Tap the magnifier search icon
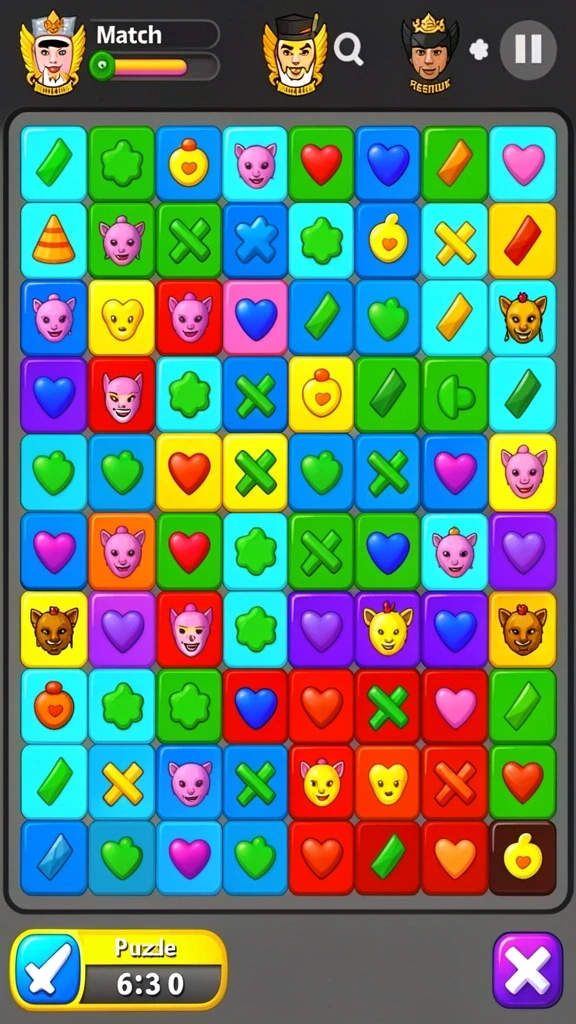The width and height of the screenshot is (576, 1024). point(348,49)
